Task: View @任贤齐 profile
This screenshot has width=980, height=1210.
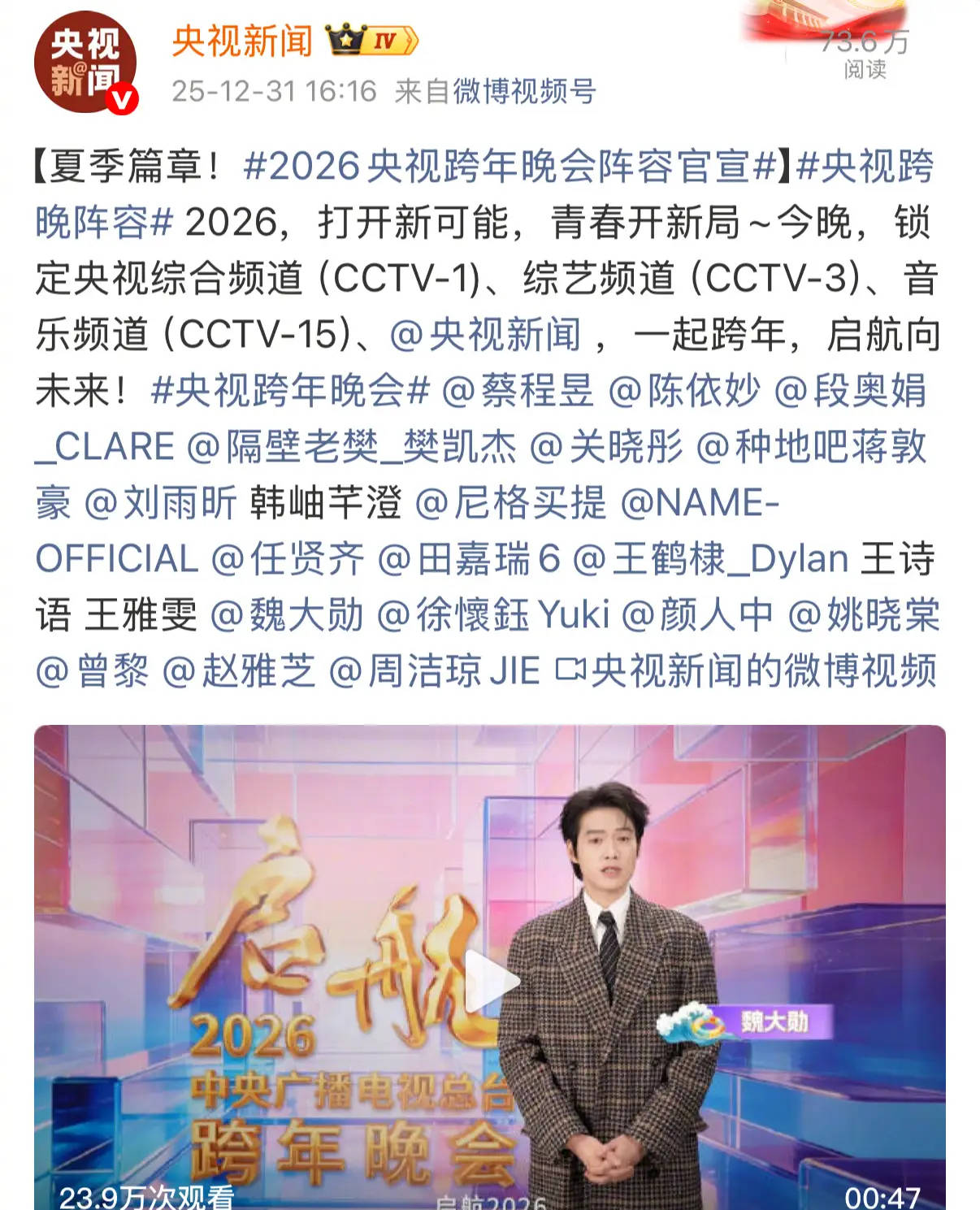Action: (x=288, y=559)
